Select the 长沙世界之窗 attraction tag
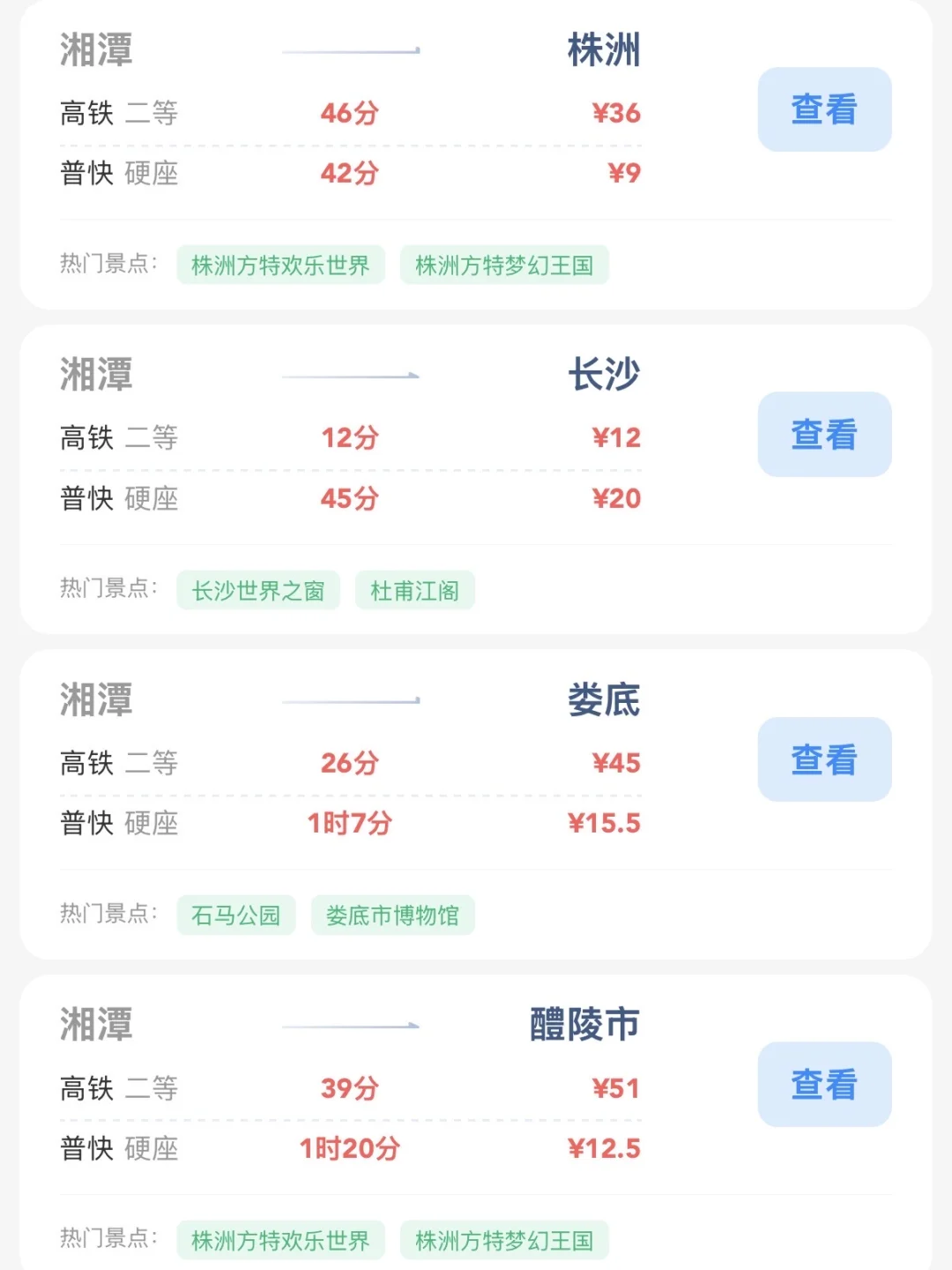Screen dimensions: 952x1270 (257, 590)
